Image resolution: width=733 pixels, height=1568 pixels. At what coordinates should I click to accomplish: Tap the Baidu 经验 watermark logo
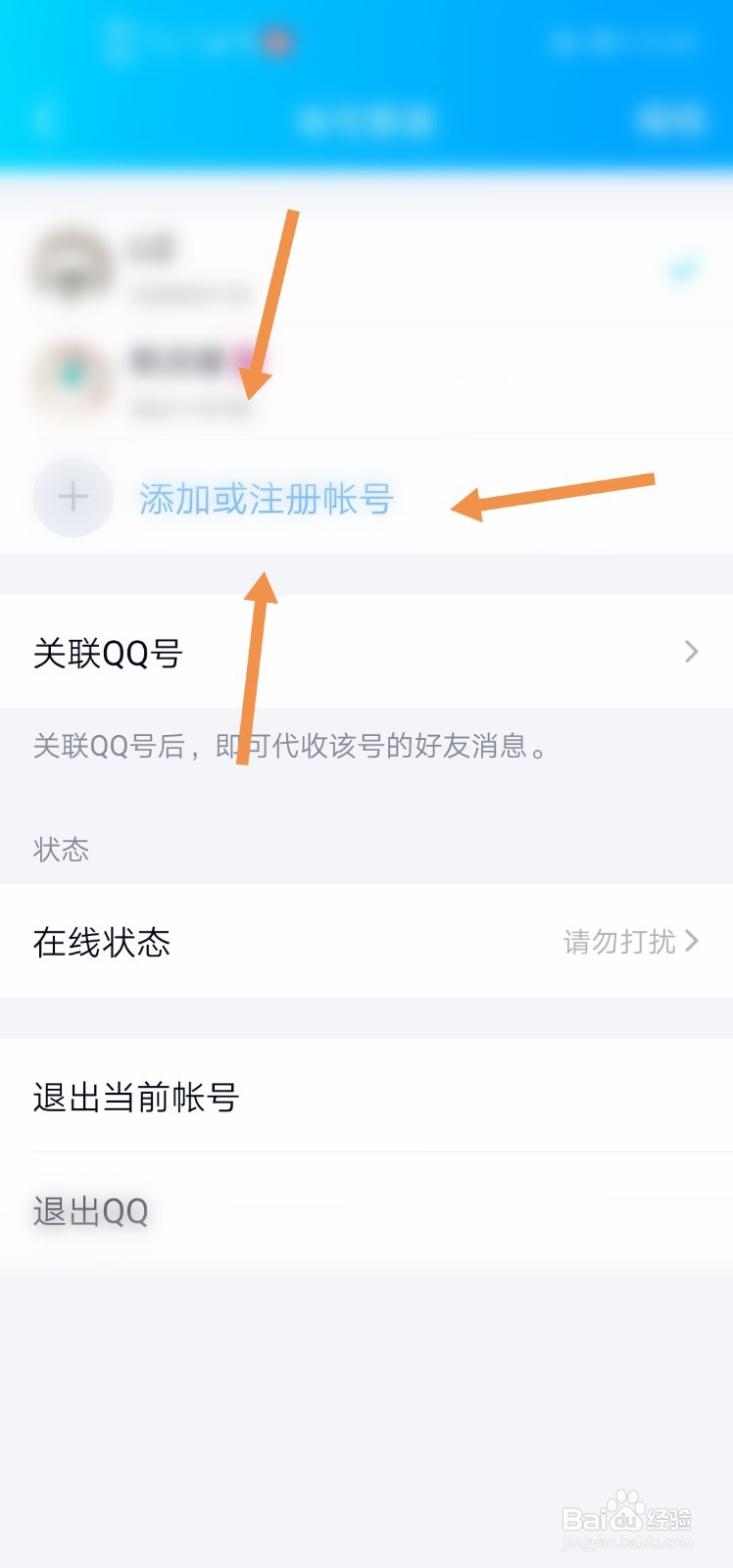(629, 1514)
